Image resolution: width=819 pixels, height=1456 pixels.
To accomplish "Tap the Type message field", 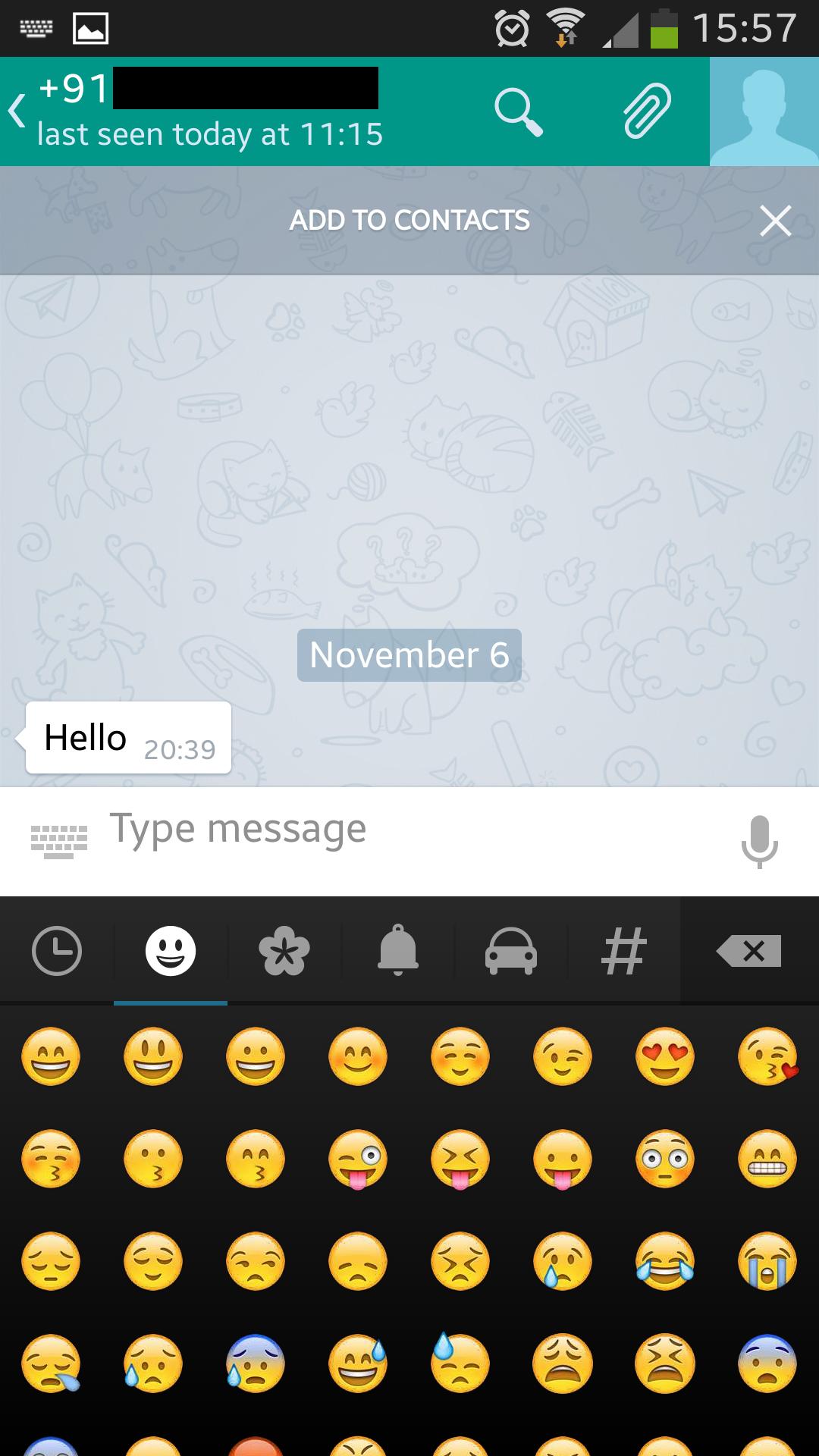I will pos(409,828).
